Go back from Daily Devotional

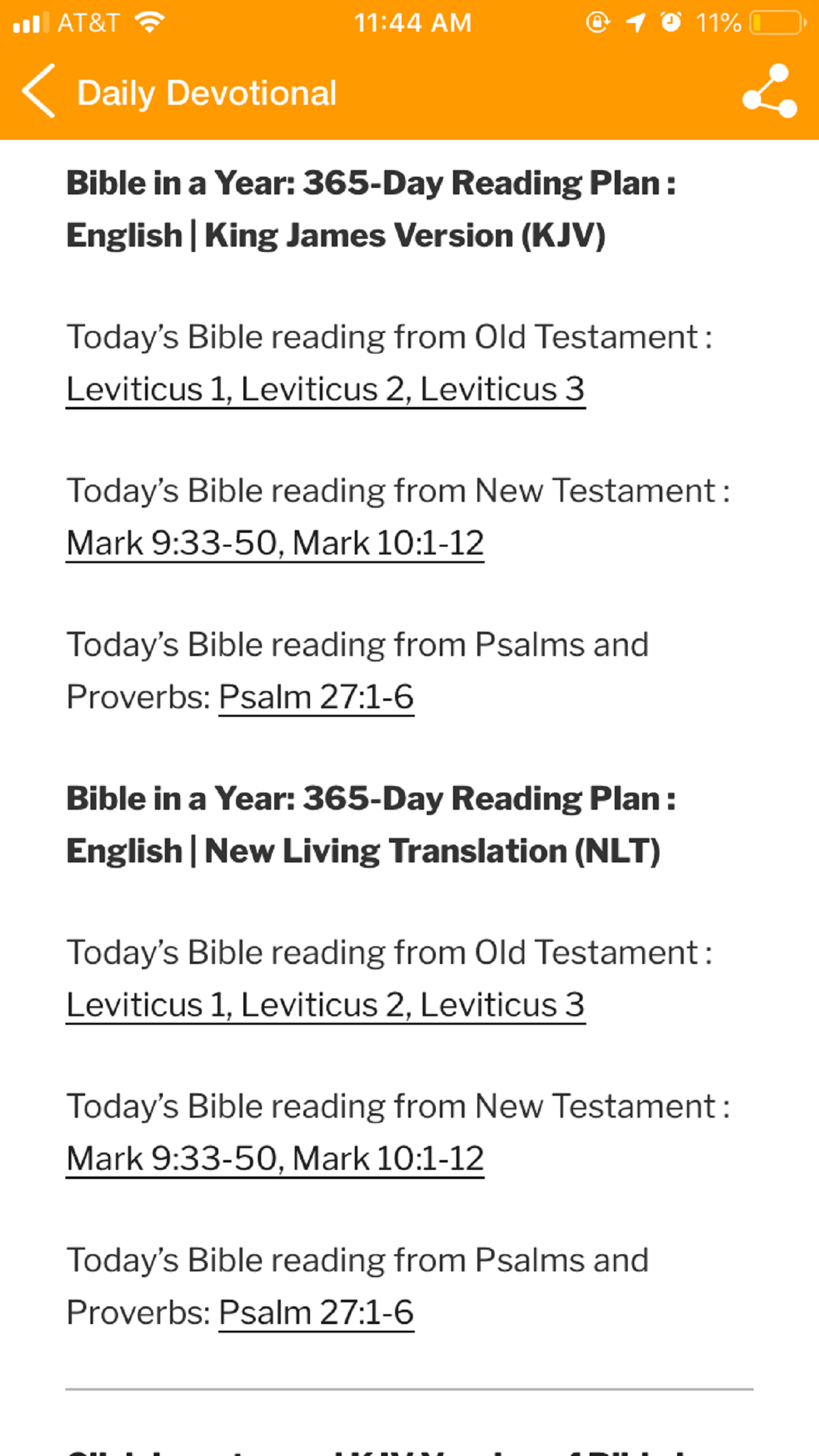38,92
